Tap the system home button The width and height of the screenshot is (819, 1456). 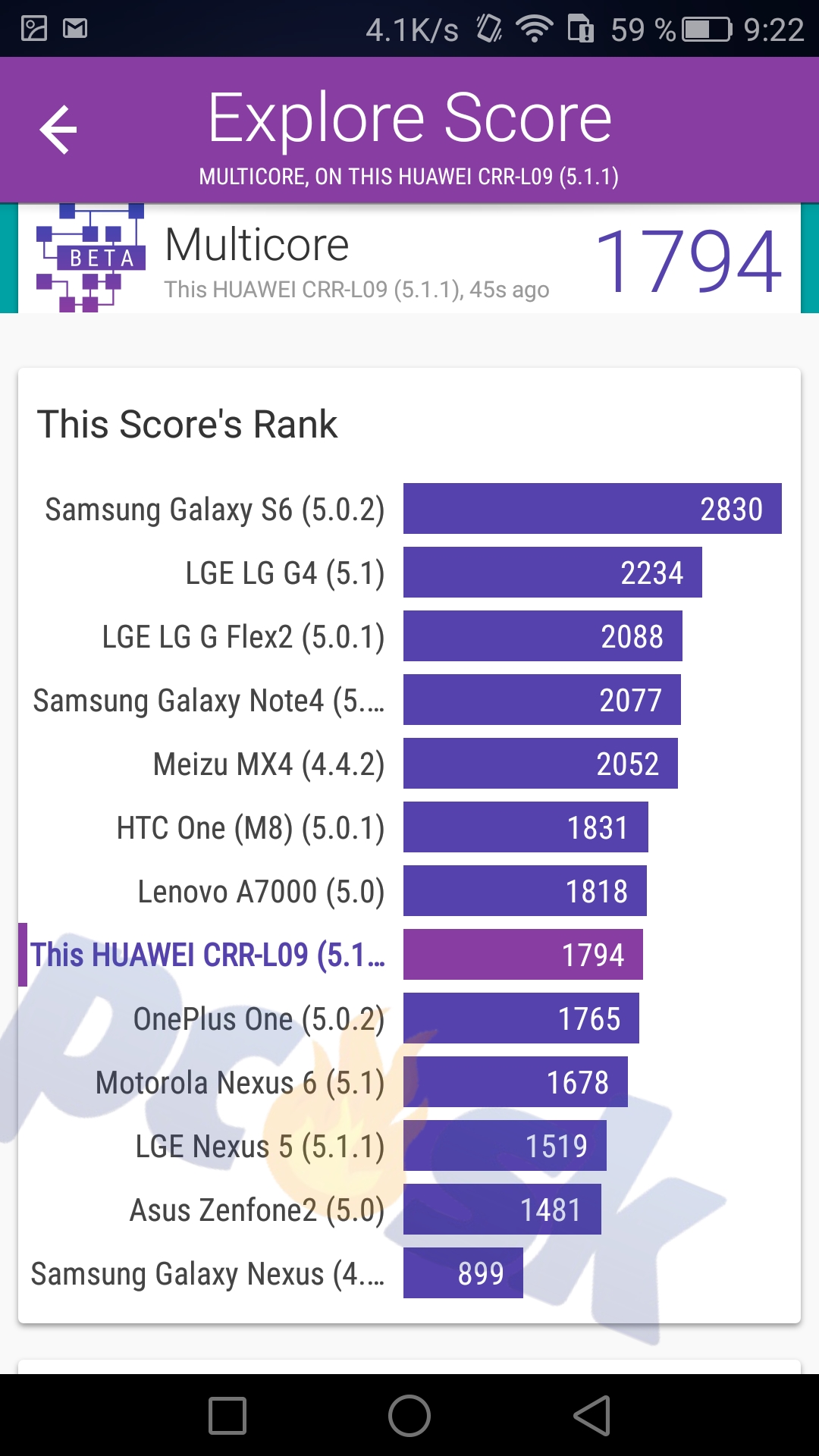coord(409,1415)
